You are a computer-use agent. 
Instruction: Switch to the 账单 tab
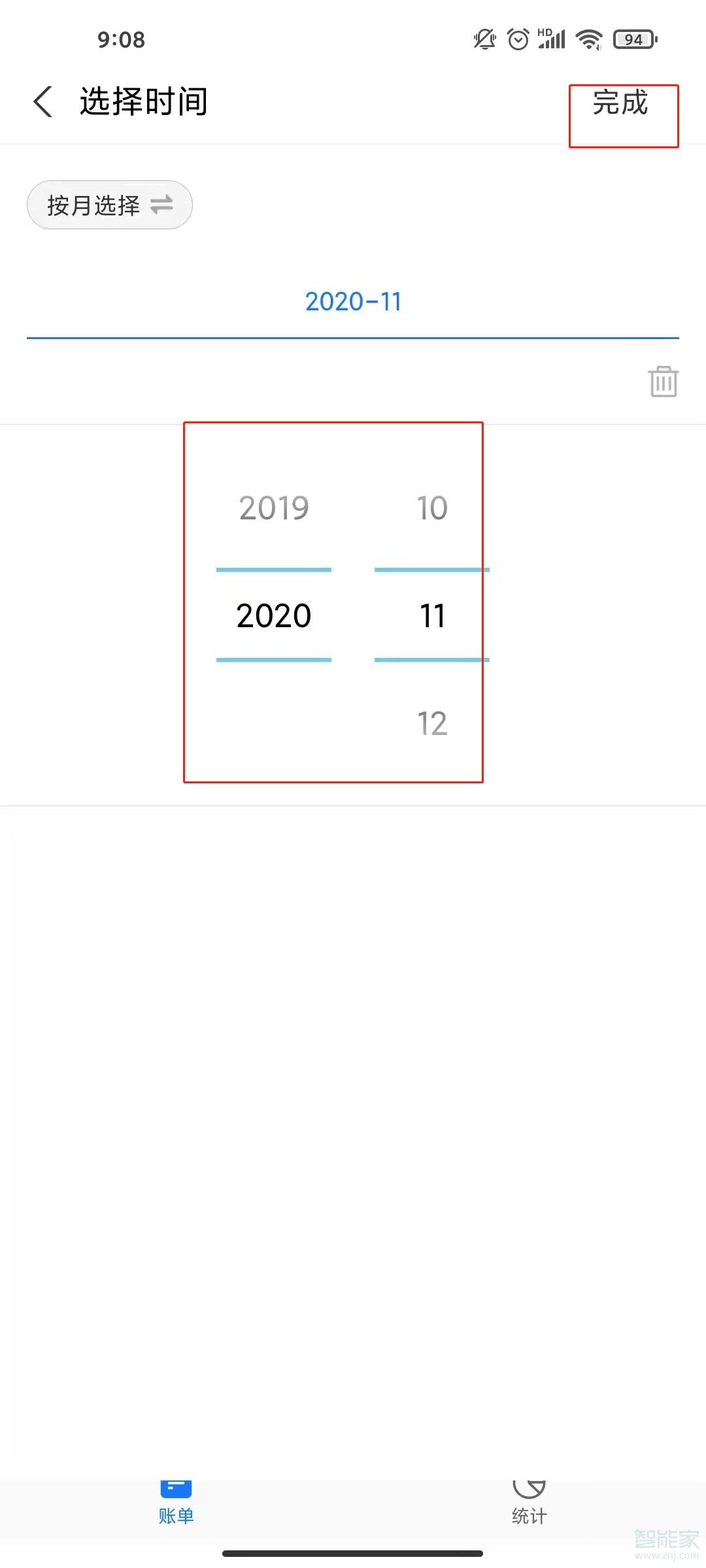(176, 1504)
